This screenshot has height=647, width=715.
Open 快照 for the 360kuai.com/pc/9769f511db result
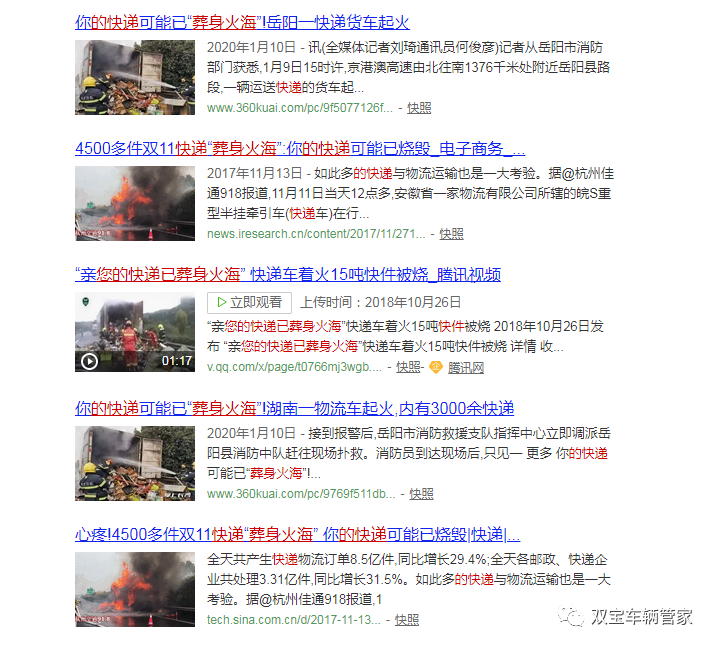[x=421, y=493]
